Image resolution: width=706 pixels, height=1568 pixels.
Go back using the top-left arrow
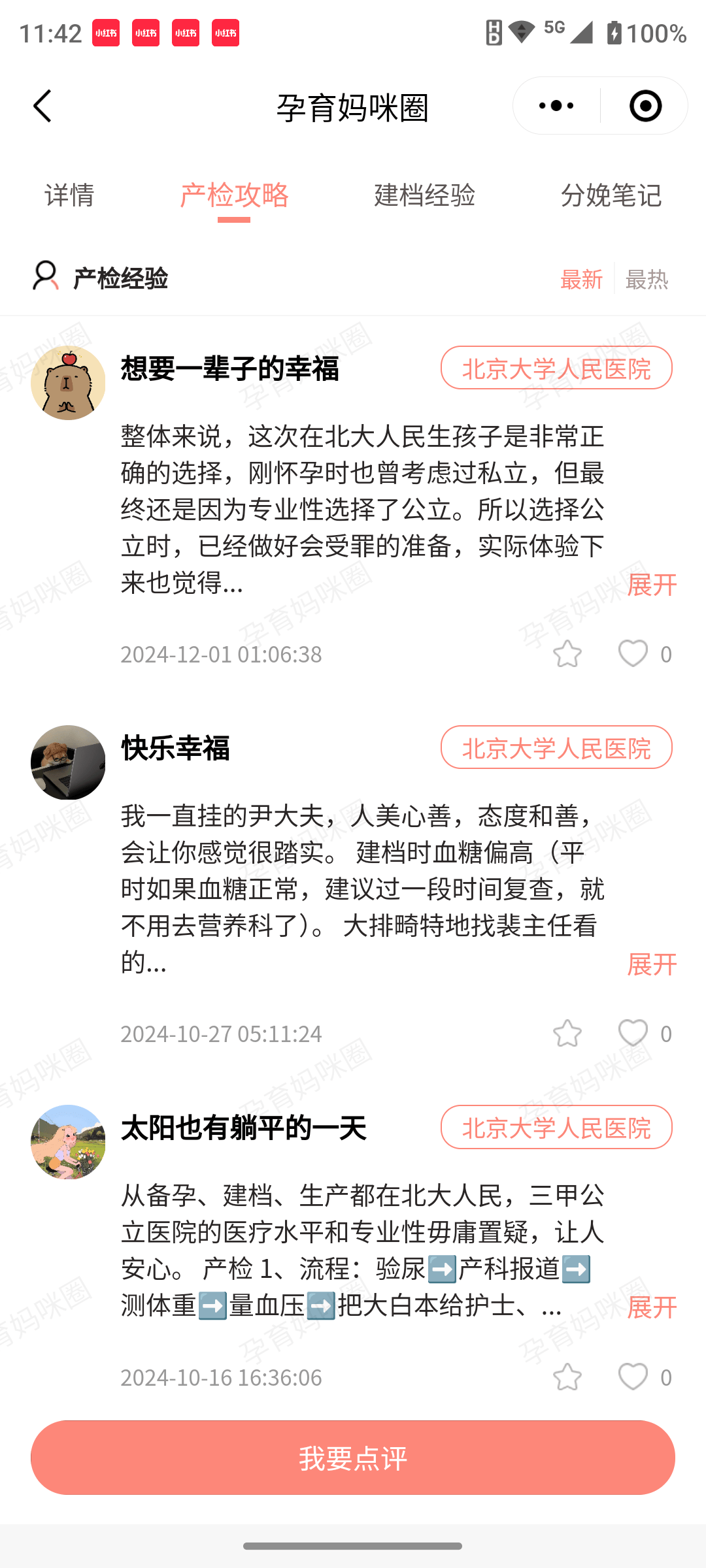(x=42, y=106)
